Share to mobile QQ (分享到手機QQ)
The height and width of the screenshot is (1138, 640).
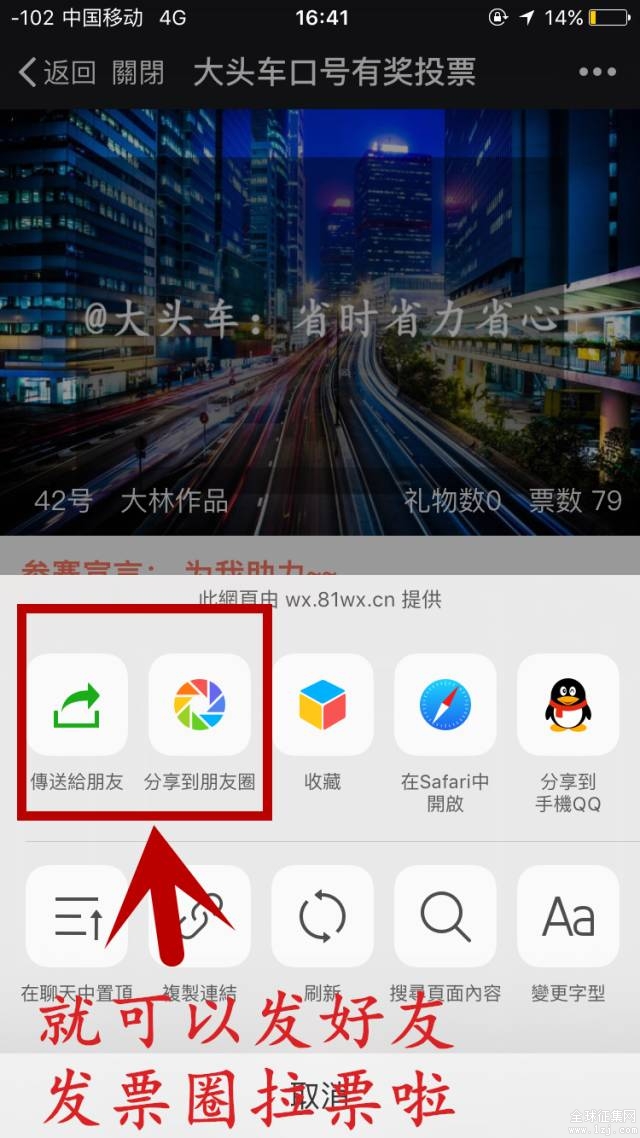point(568,705)
